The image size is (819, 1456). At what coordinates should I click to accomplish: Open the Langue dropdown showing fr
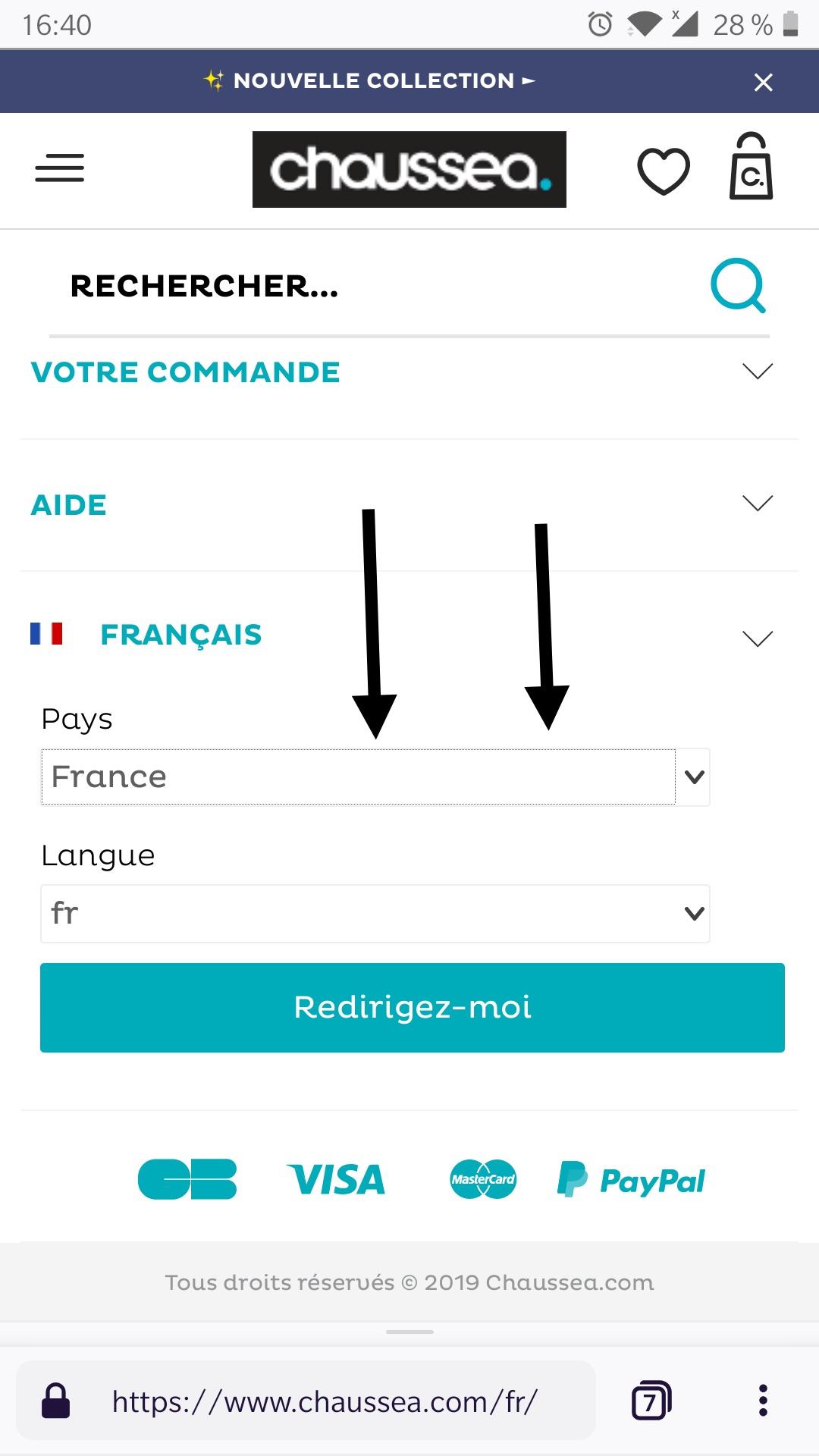tap(375, 914)
